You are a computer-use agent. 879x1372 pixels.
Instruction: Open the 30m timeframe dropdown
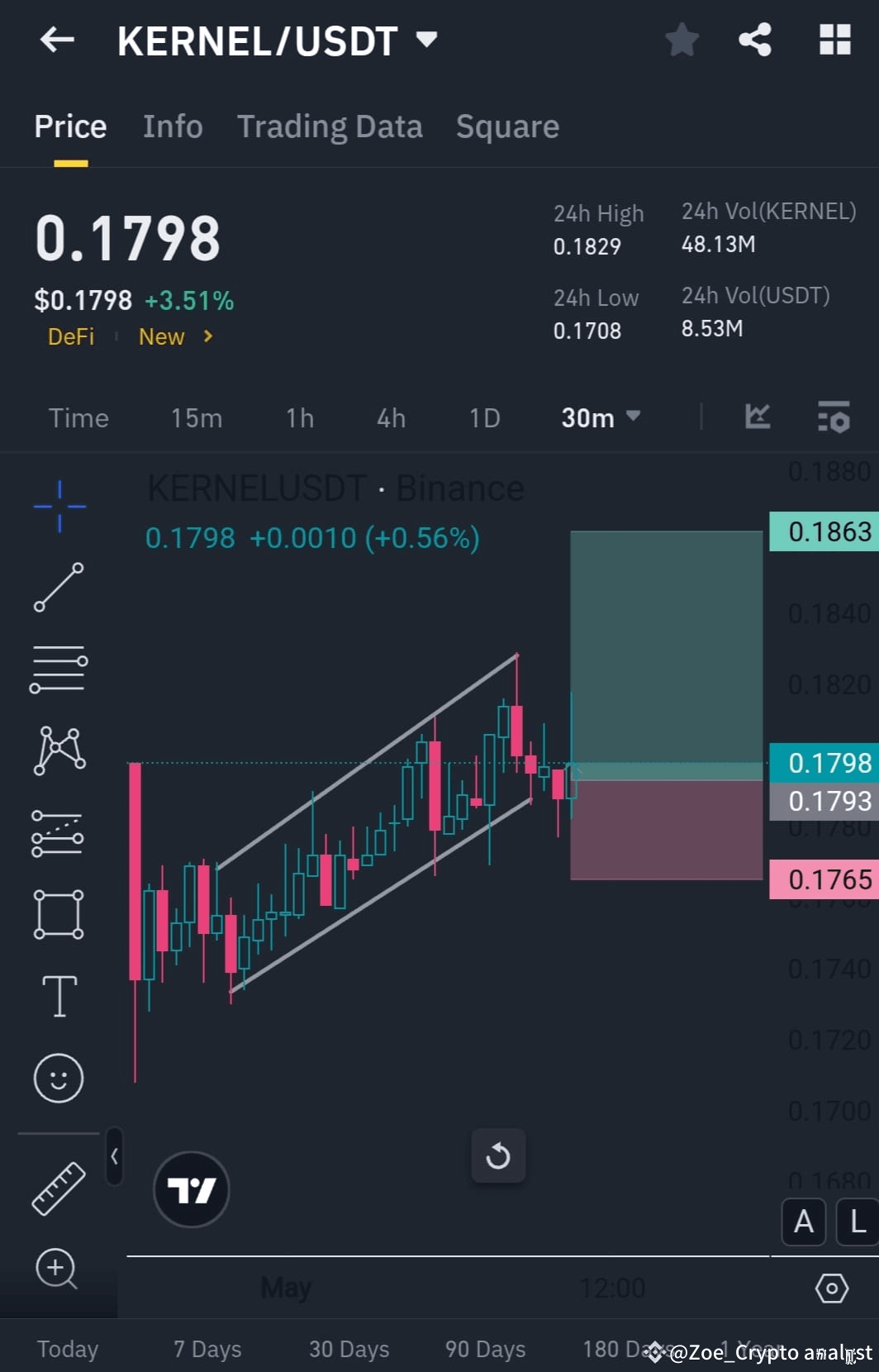[599, 417]
